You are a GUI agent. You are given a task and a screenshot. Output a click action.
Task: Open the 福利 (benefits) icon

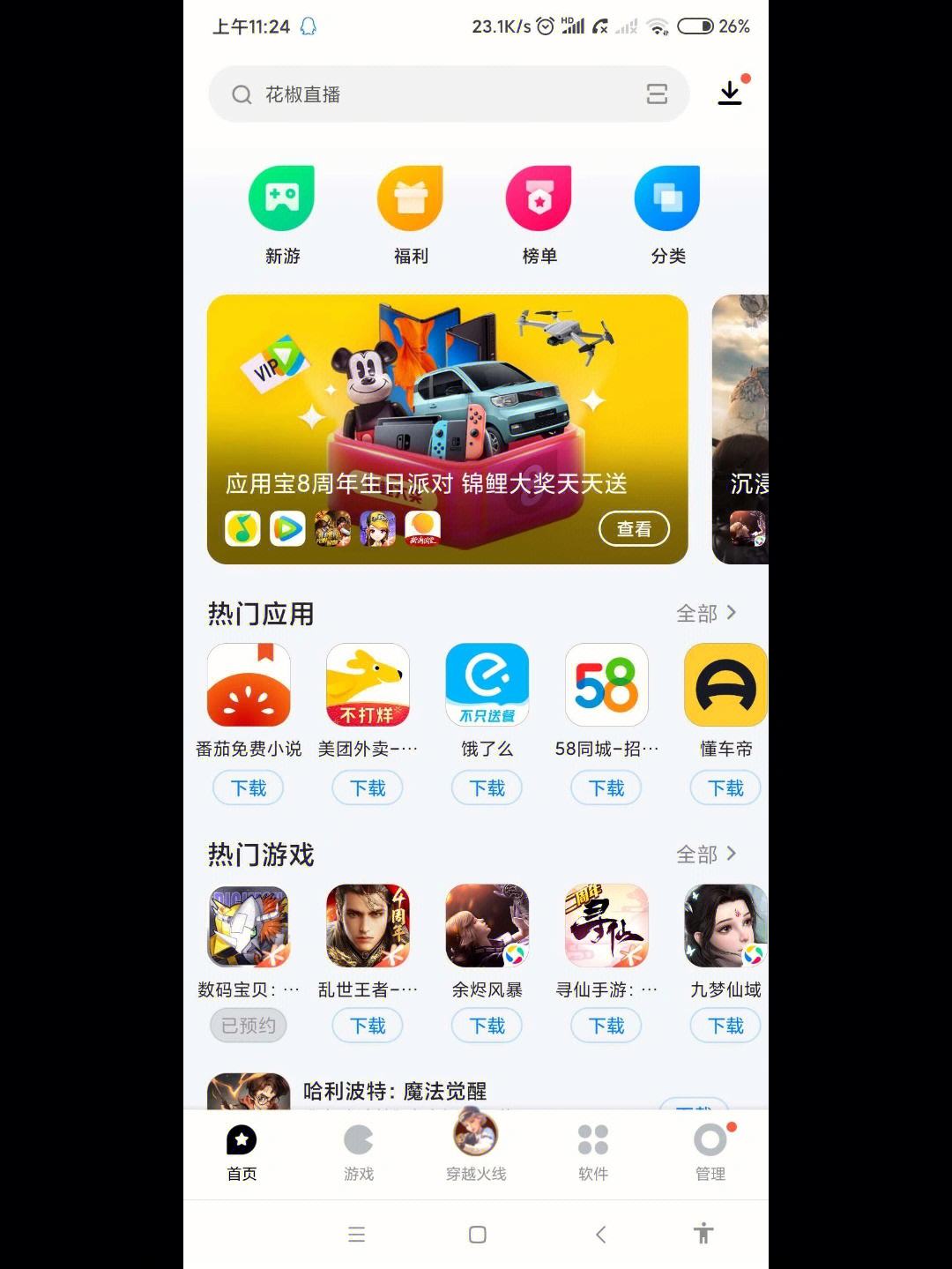tap(410, 199)
